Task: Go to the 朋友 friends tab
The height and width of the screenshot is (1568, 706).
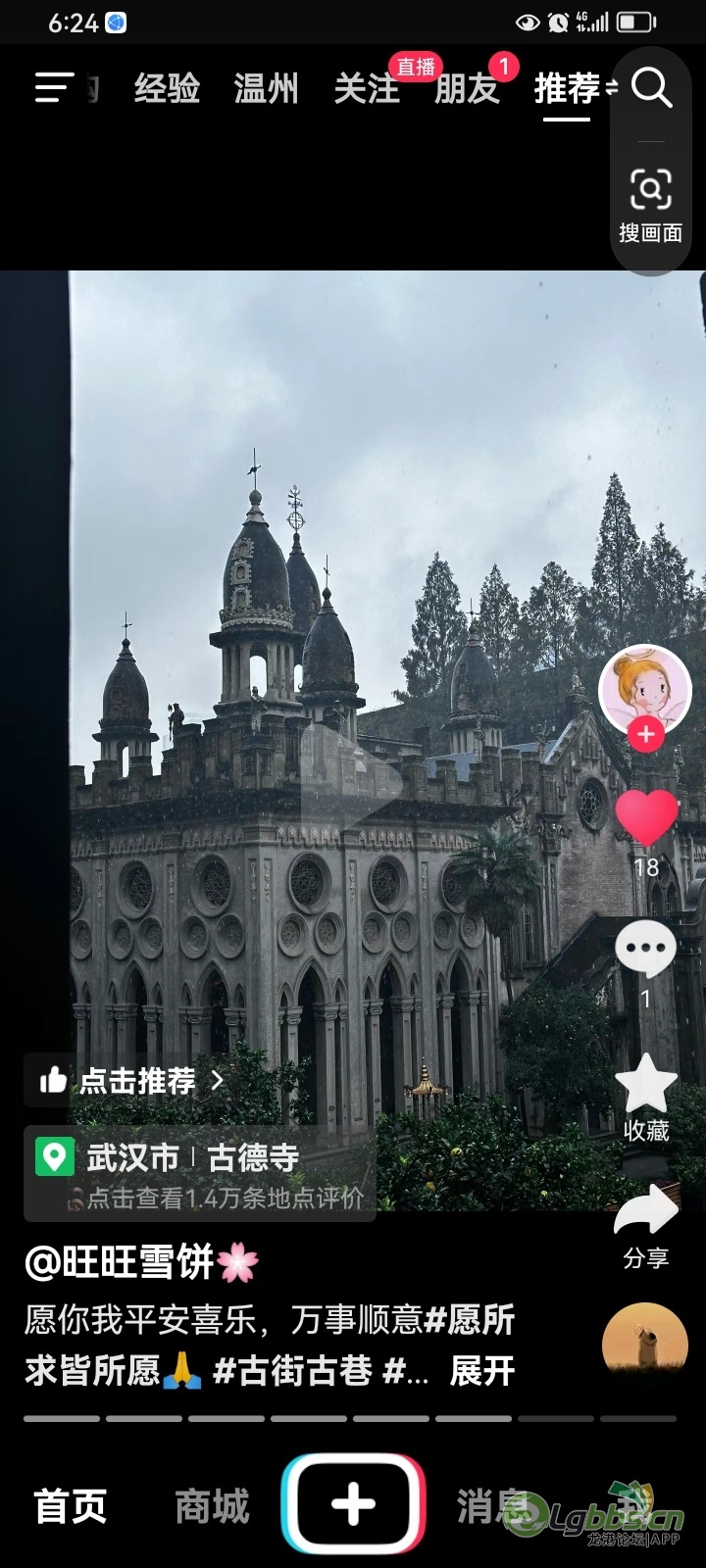Action: (468, 89)
